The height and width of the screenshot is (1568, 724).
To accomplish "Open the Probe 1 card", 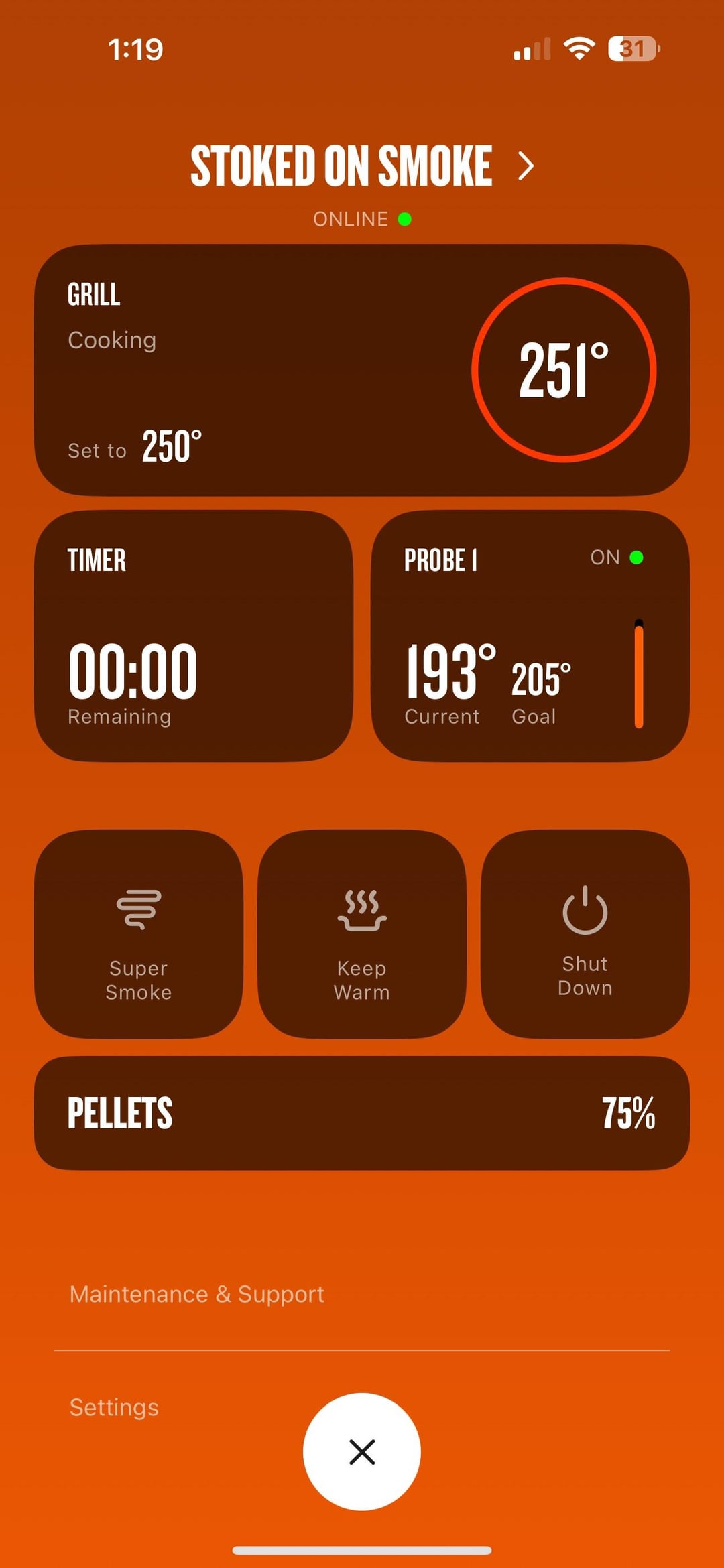I will point(530,635).
